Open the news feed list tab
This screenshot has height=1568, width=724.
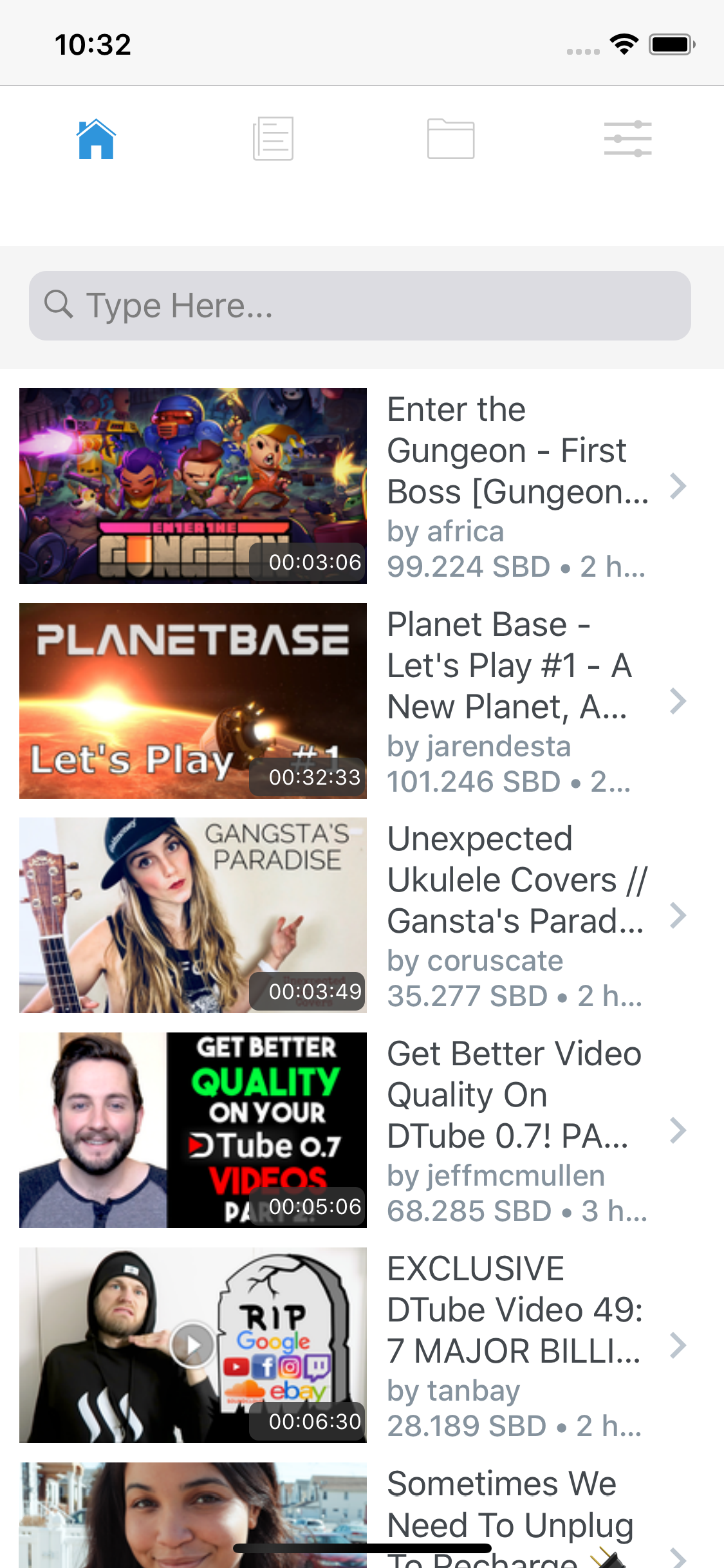point(273,139)
